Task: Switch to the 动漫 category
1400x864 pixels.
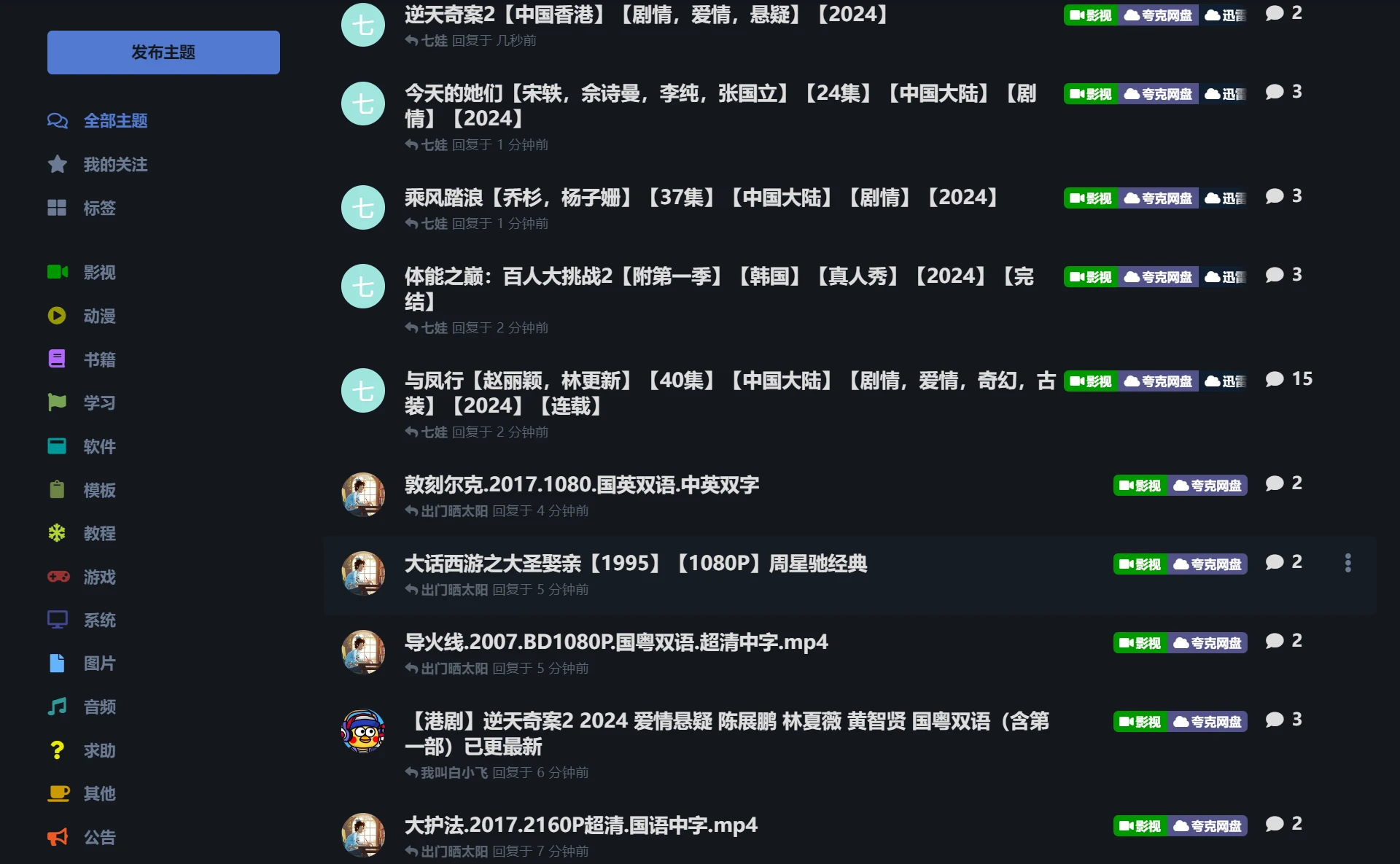Action: 99,316
